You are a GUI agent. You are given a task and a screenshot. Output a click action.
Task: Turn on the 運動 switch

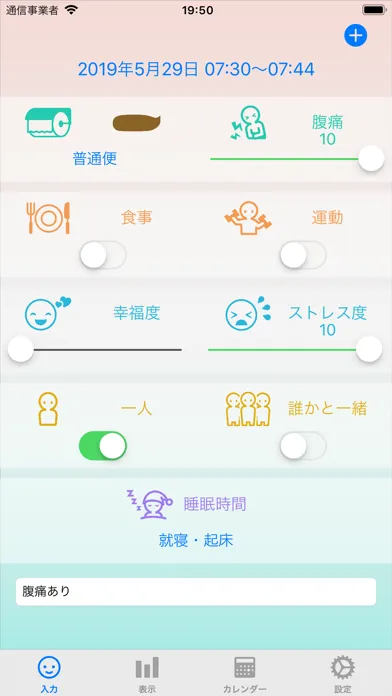[303, 255]
